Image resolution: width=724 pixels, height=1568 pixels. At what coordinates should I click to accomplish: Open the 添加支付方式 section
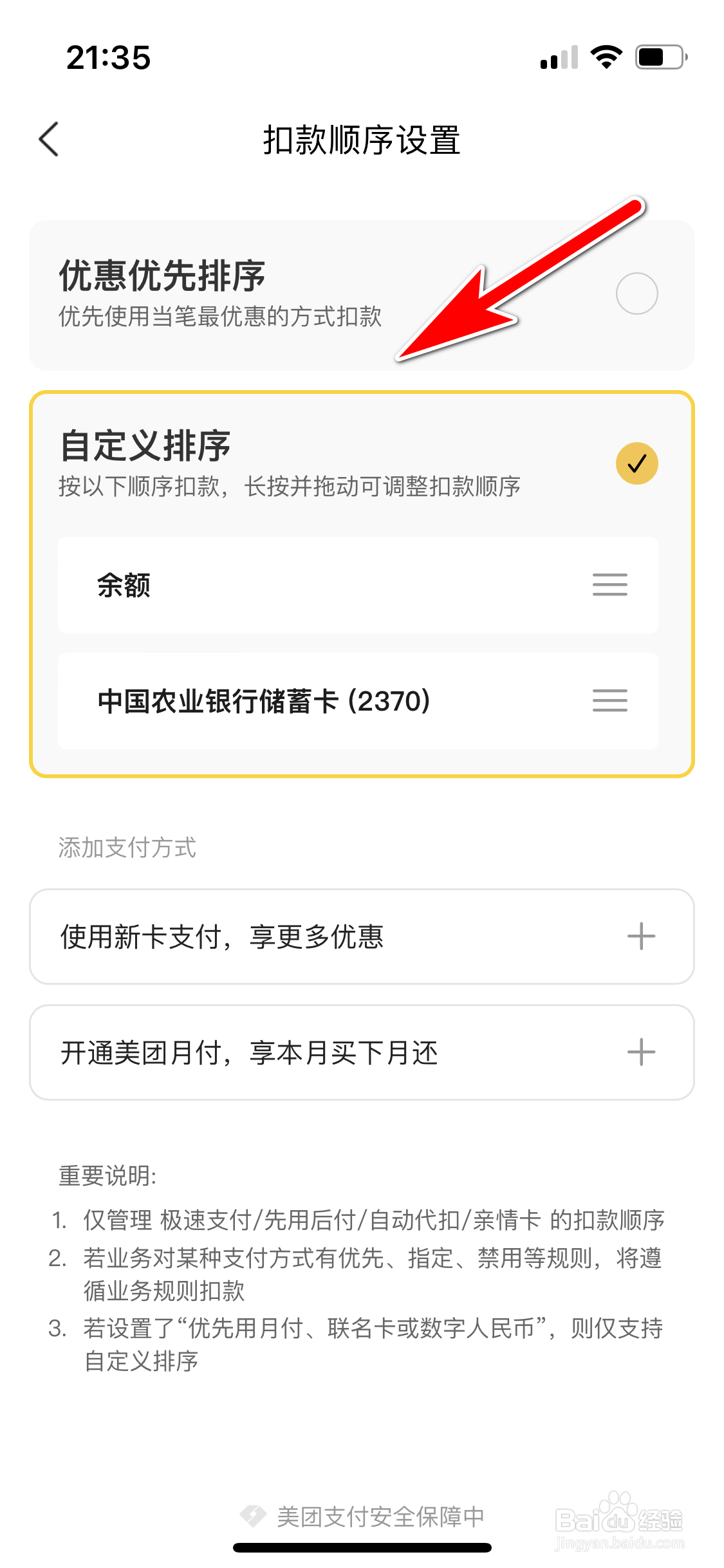click(127, 848)
